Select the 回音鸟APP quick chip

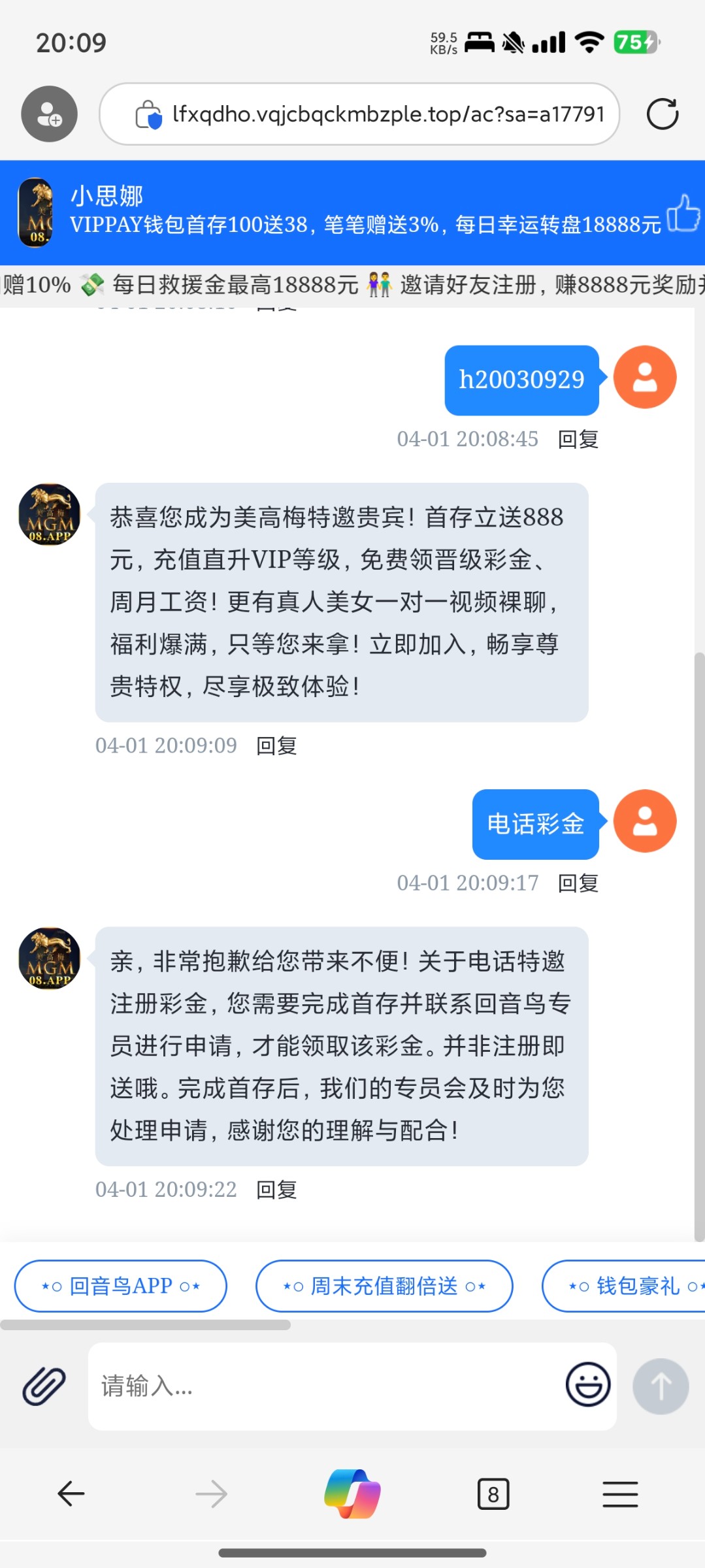(121, 1286)
